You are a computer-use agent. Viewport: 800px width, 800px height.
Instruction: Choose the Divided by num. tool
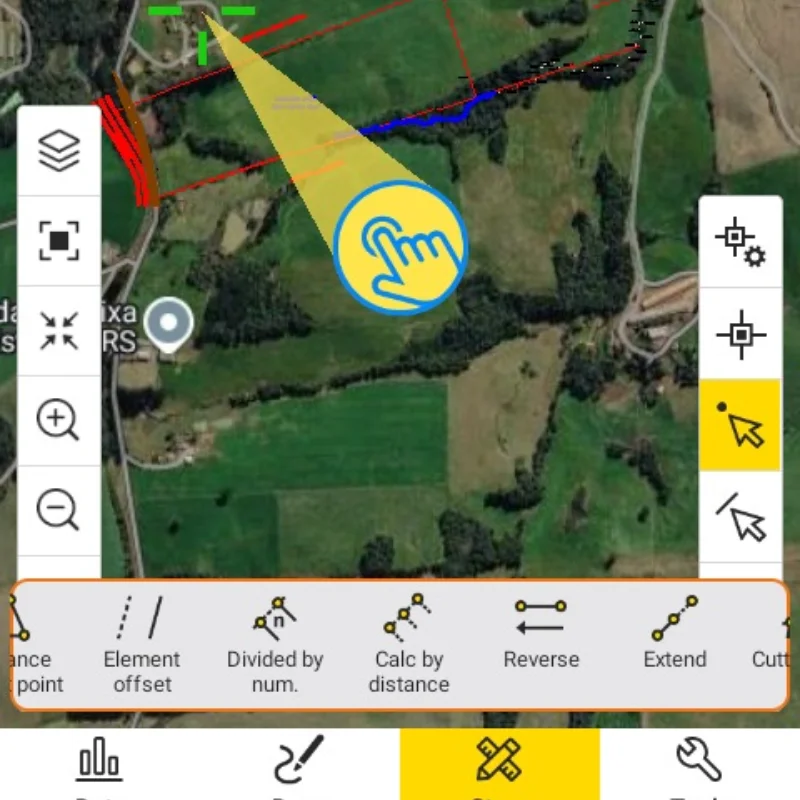pyautogui.click(x=275, y=644)
